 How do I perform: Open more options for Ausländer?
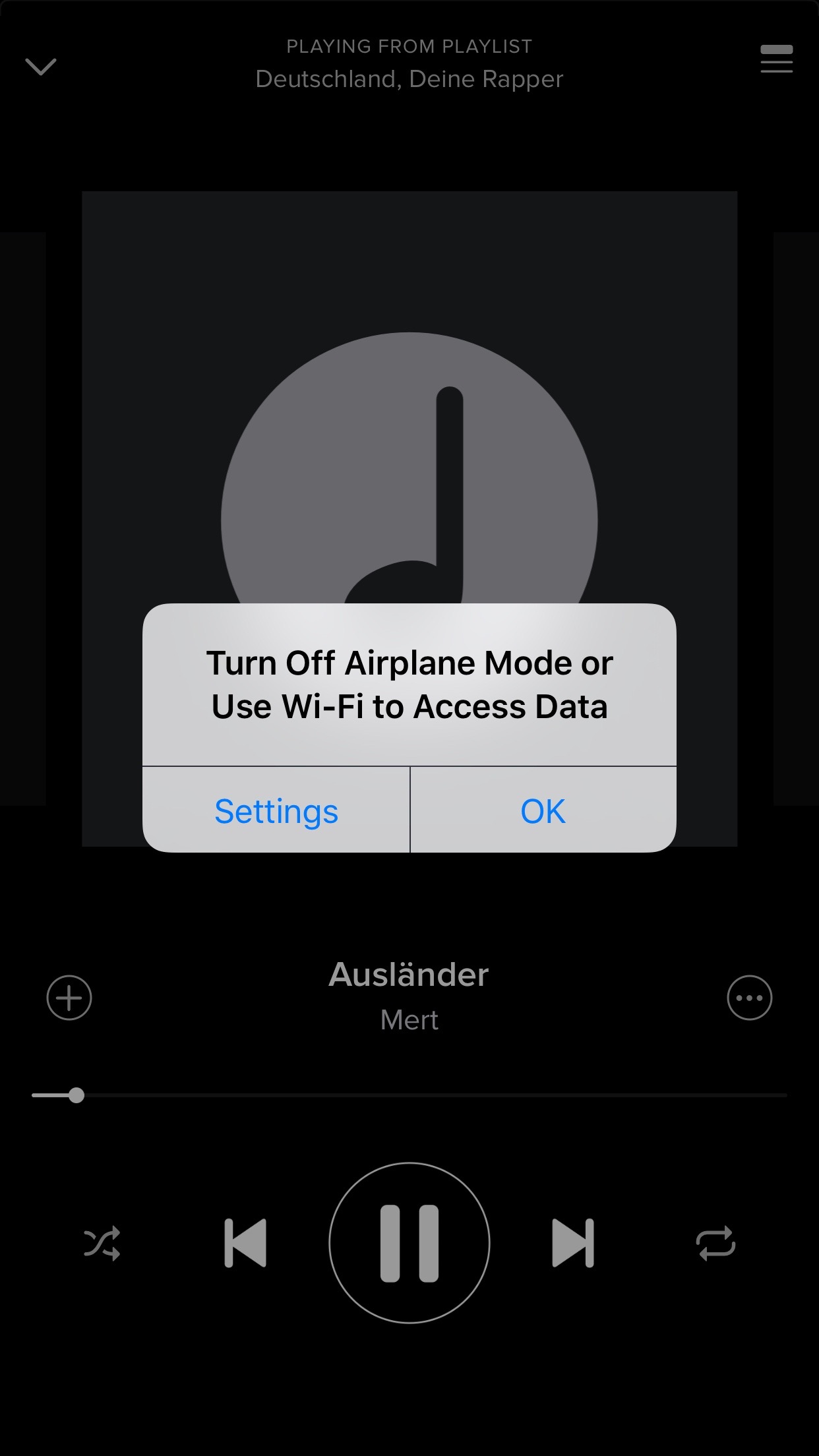click(749, 998)
